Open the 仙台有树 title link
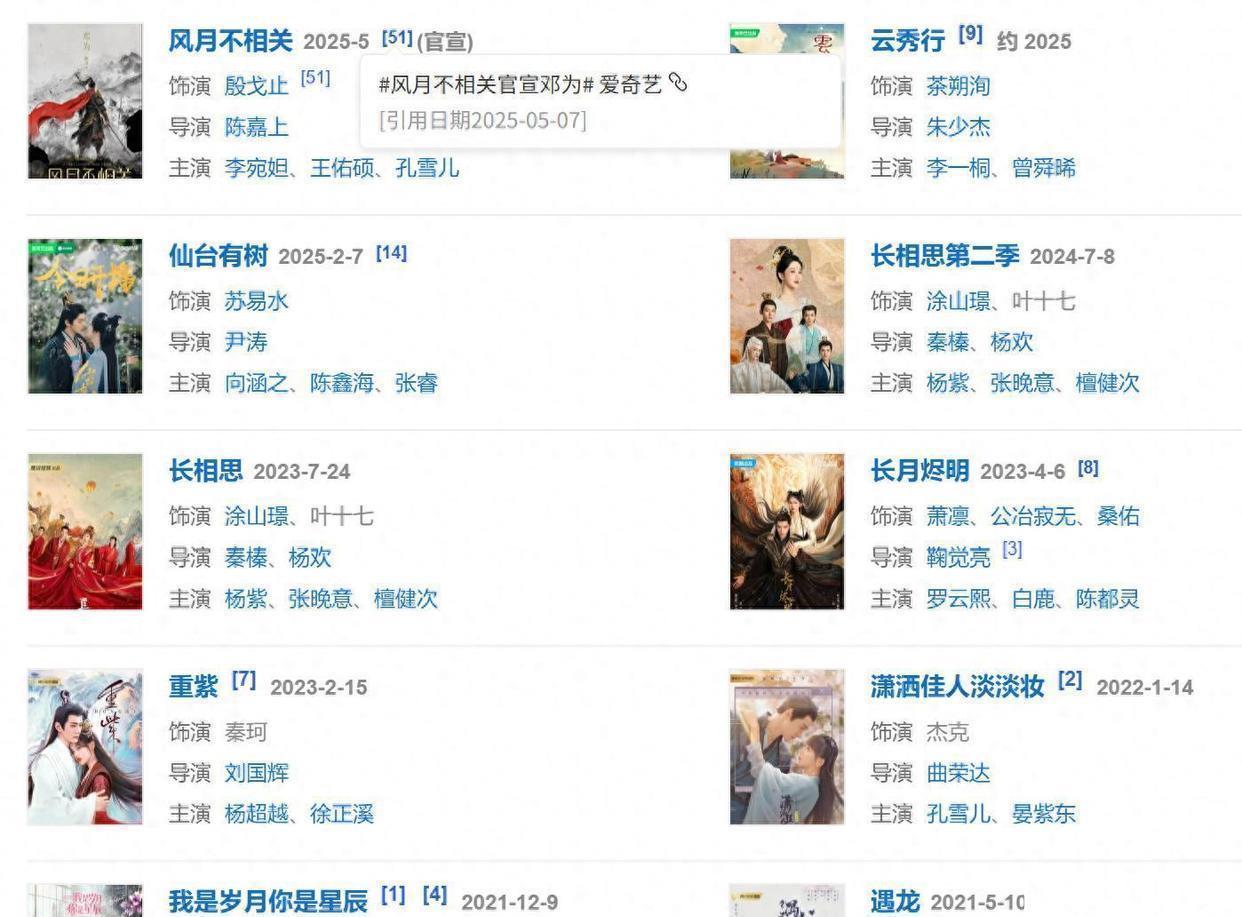 point(218,256)
